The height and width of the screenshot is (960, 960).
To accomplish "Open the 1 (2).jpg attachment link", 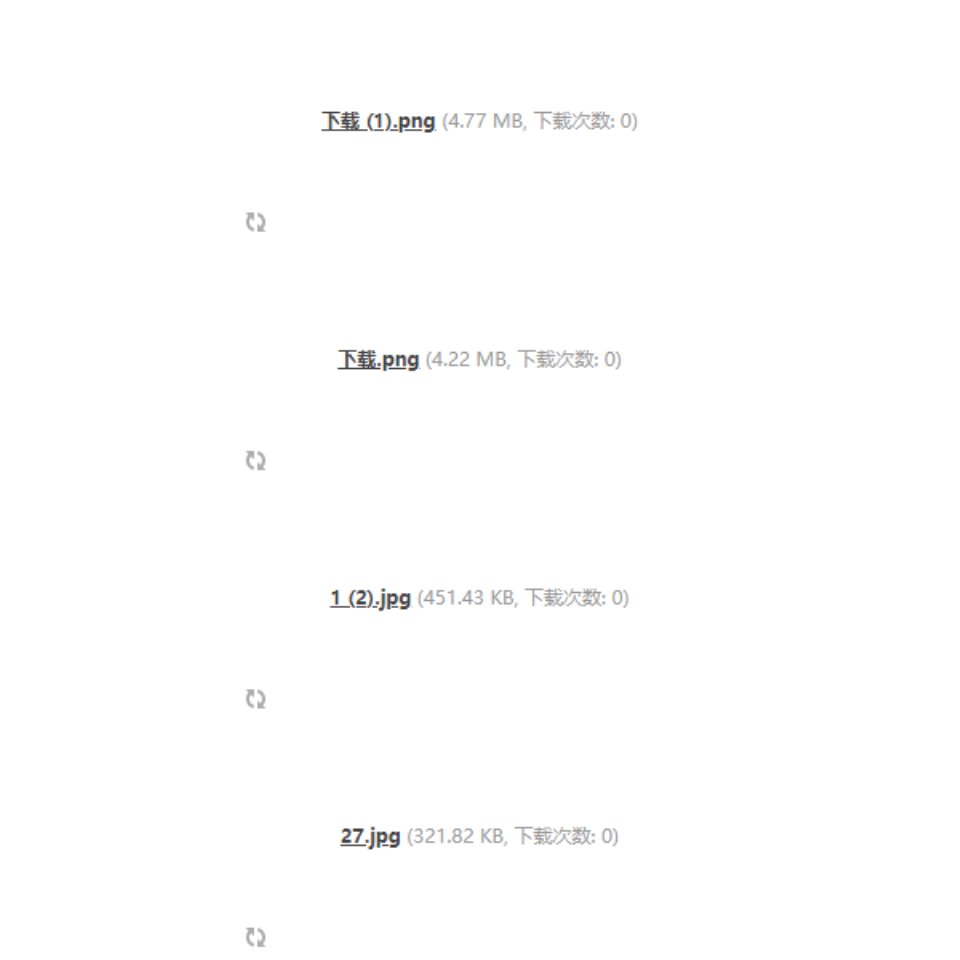I will click(x=370, y=598).
